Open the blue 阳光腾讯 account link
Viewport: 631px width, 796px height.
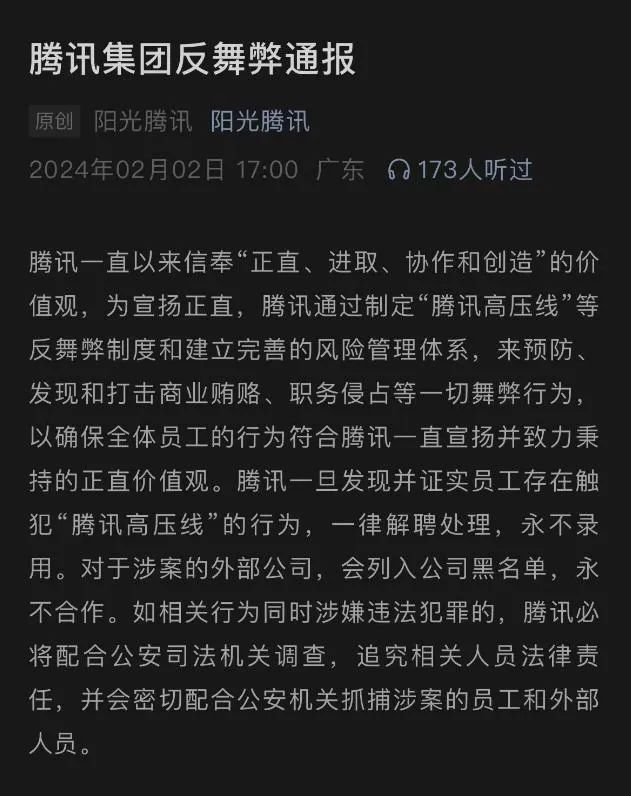(x=260, y=122)
